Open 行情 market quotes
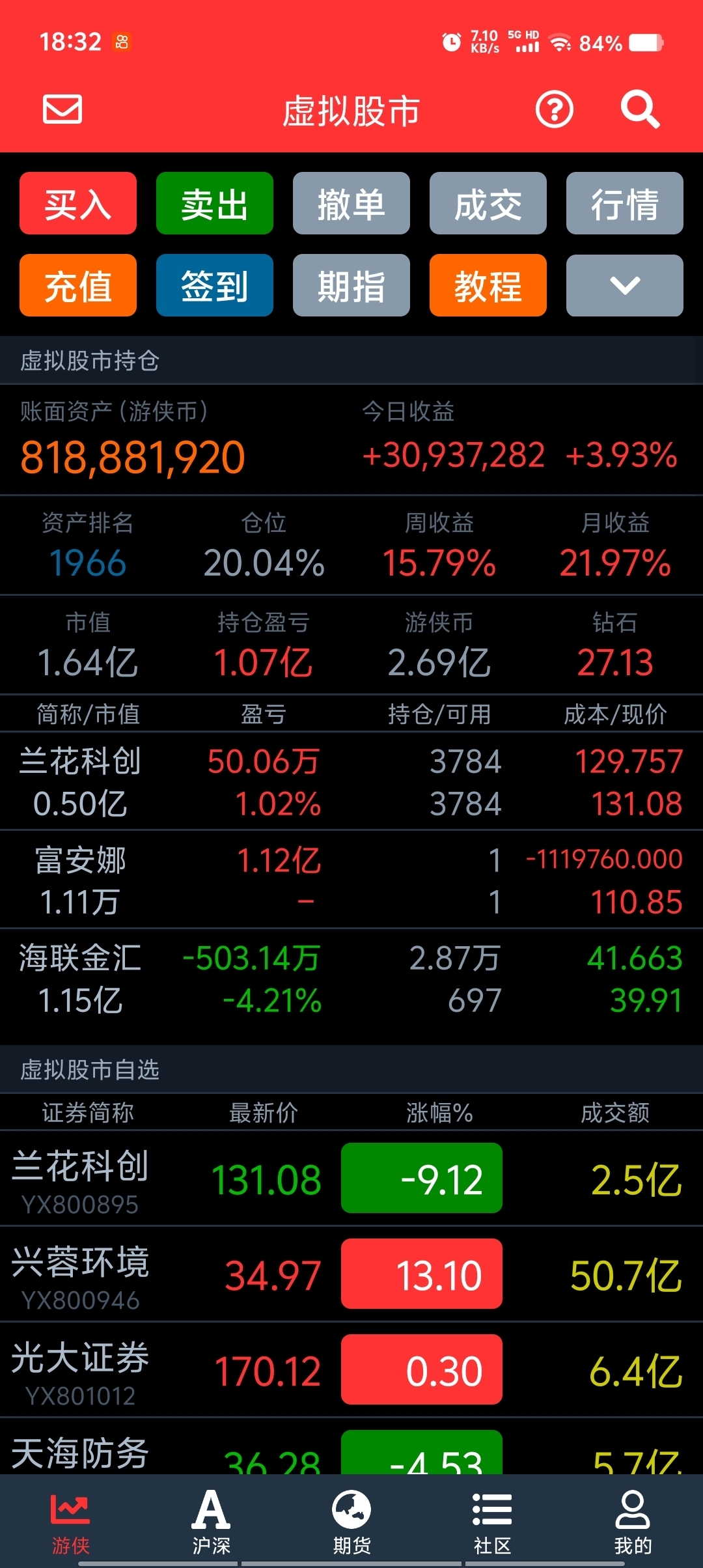Image resolution: width=703 pixels, height=1568 pixels. pyautogui.click(x=624, y=204)
